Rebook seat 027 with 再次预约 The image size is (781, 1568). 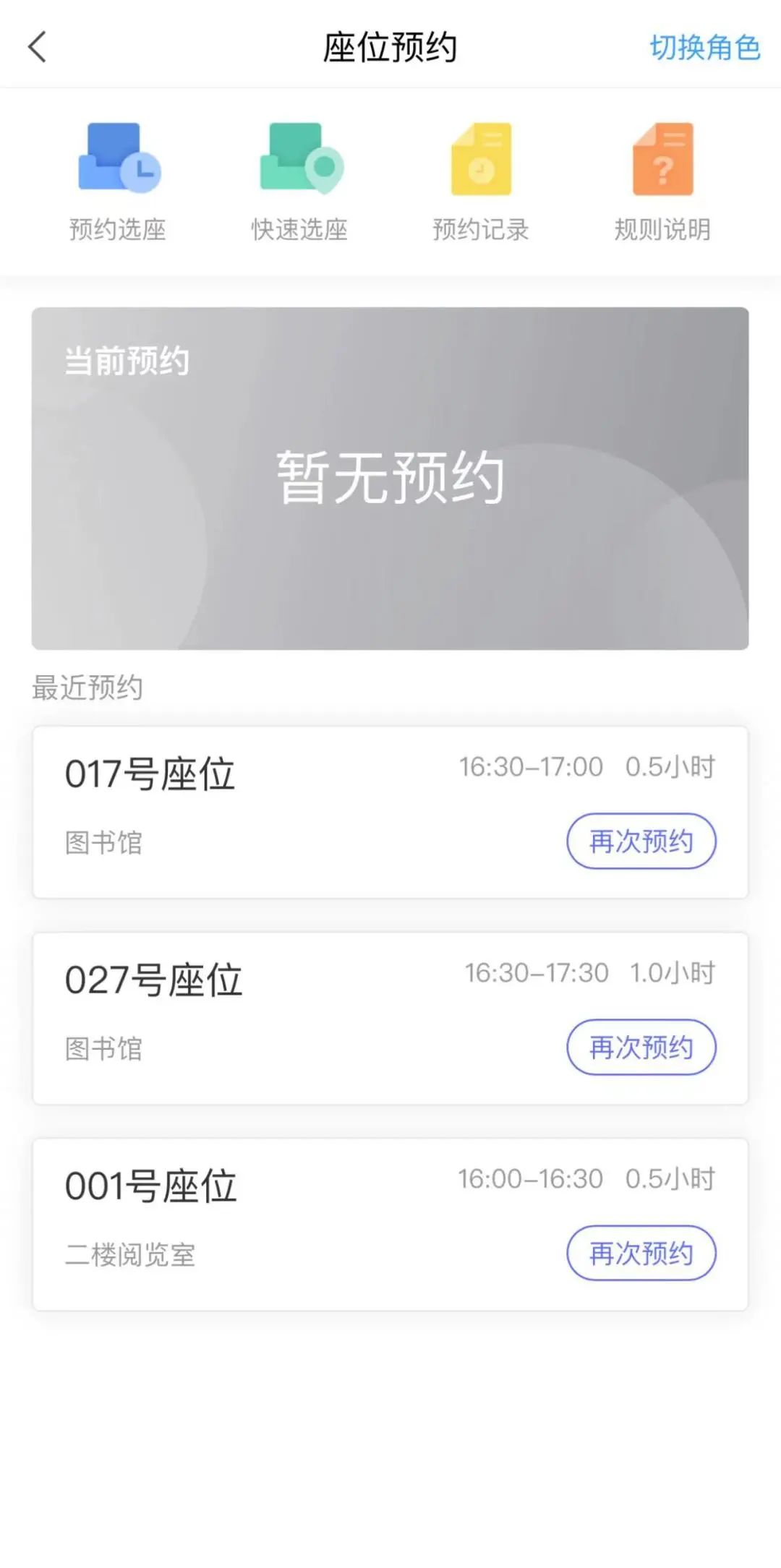pyautogui.click(x=641, y=1048)
